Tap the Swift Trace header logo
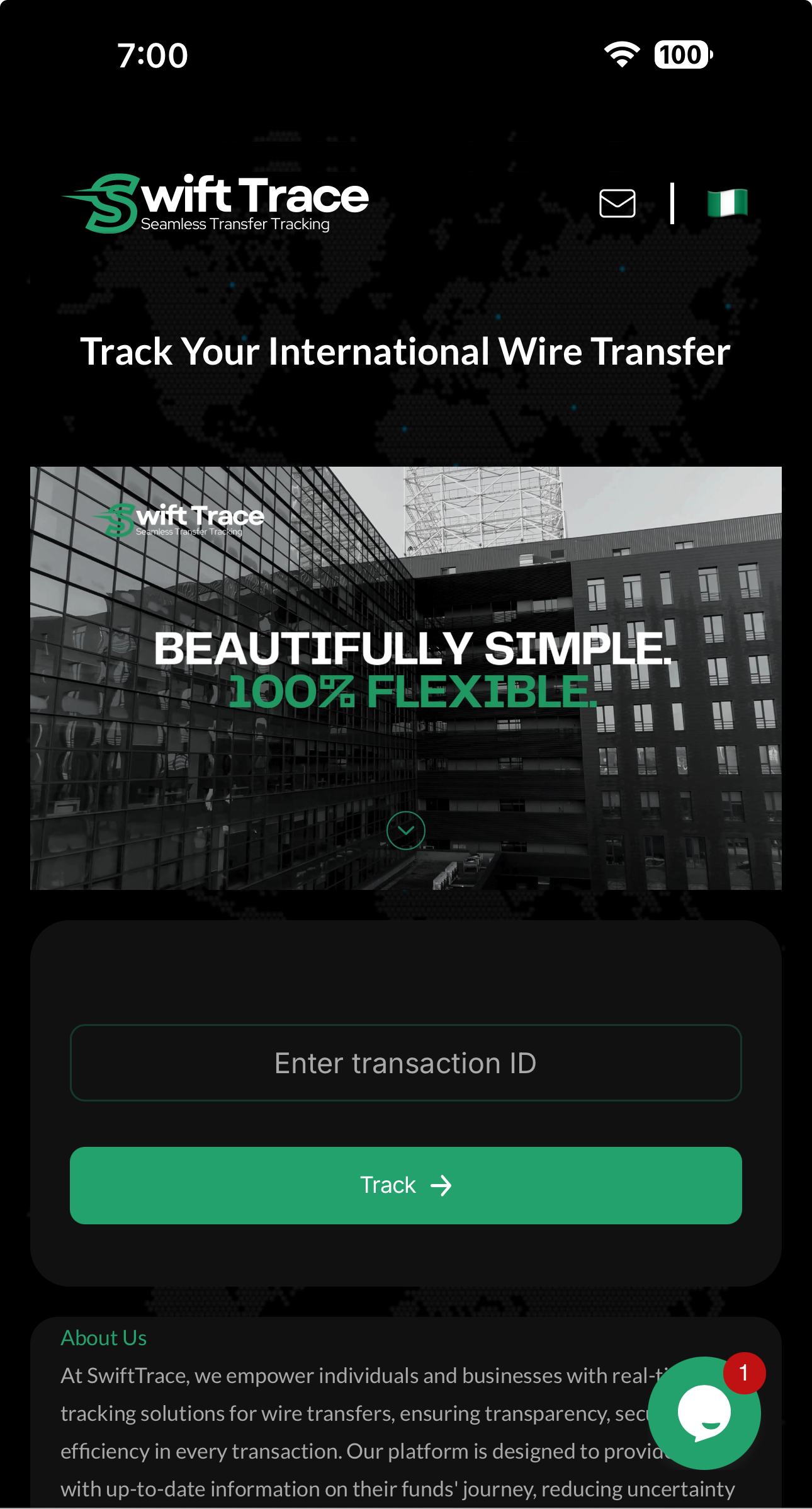Image resolution: width=812 pixels, height=1509 pixels. coord(215,203)
